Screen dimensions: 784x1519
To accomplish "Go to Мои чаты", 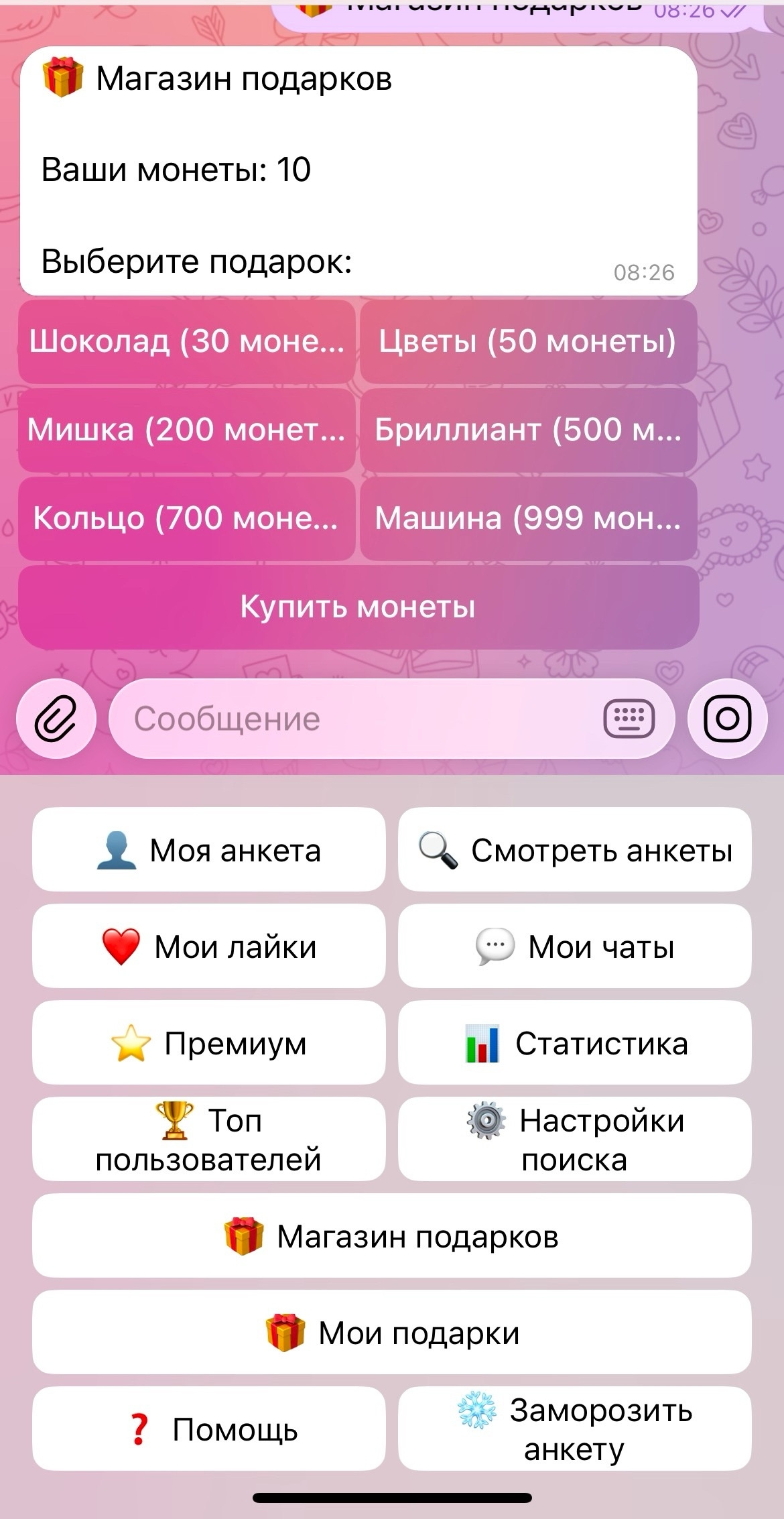I will click(574, 947).
